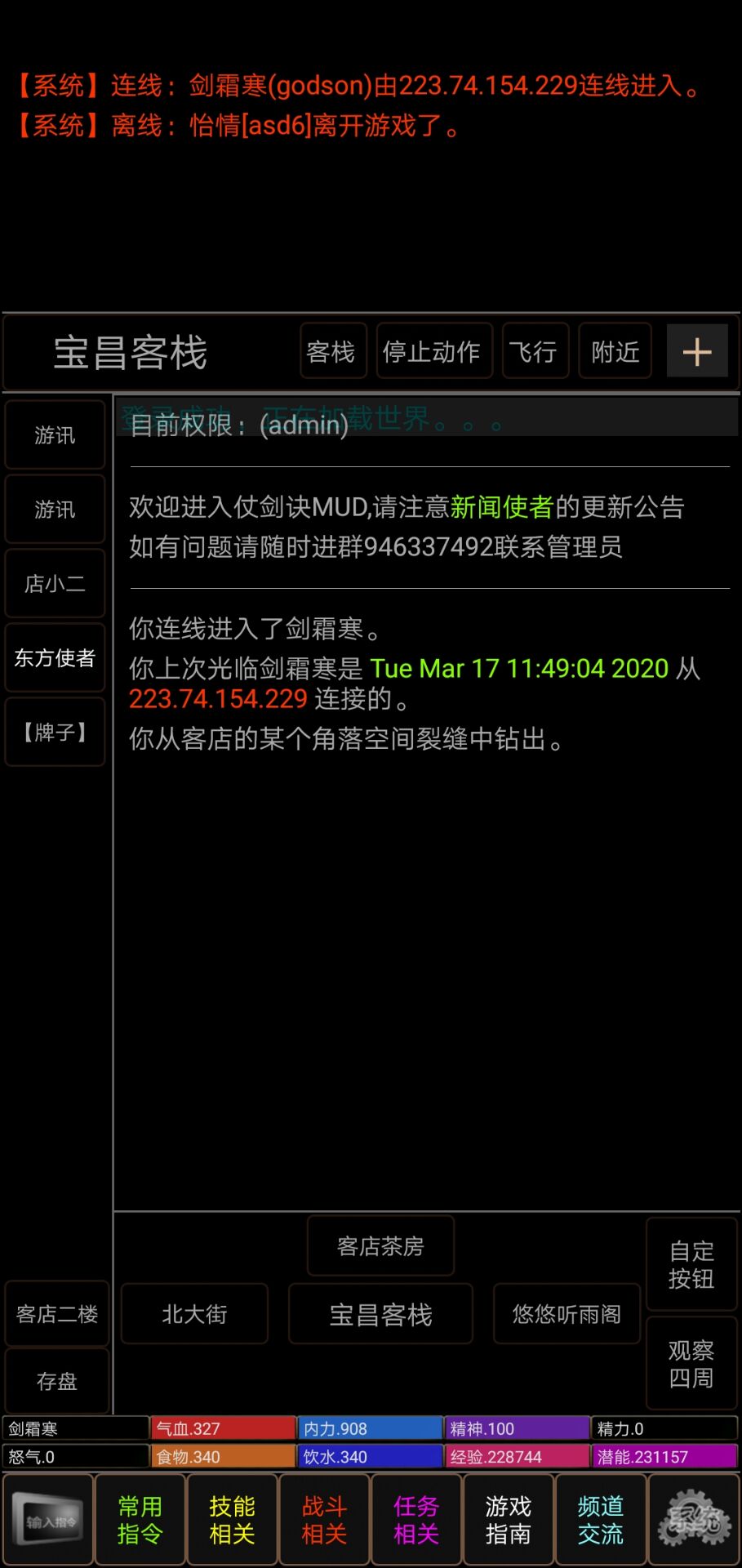Enable 飞行 flight mode
The width and height of the screenshot is (742, 1568).
click(535, 351)
